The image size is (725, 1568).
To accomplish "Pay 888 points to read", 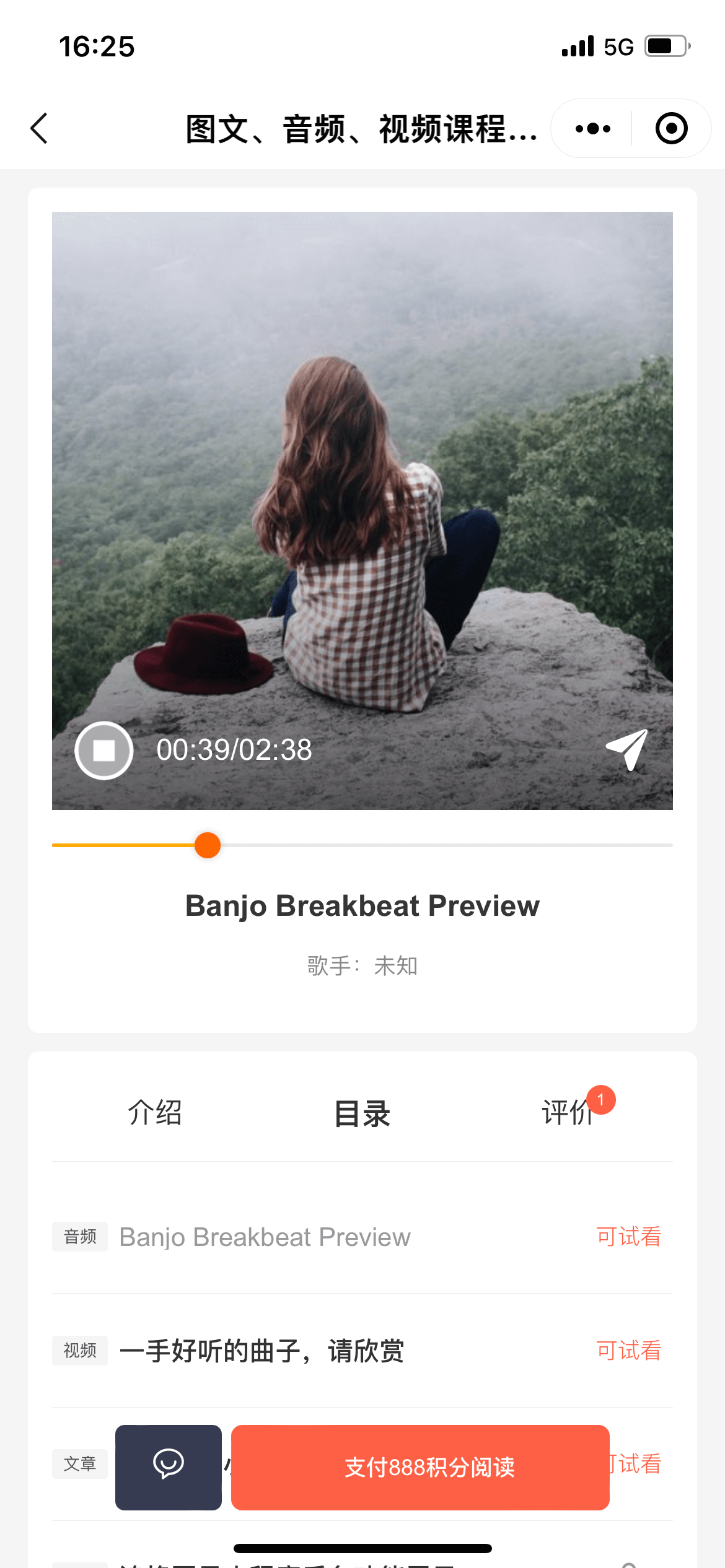I will 420,1467.
